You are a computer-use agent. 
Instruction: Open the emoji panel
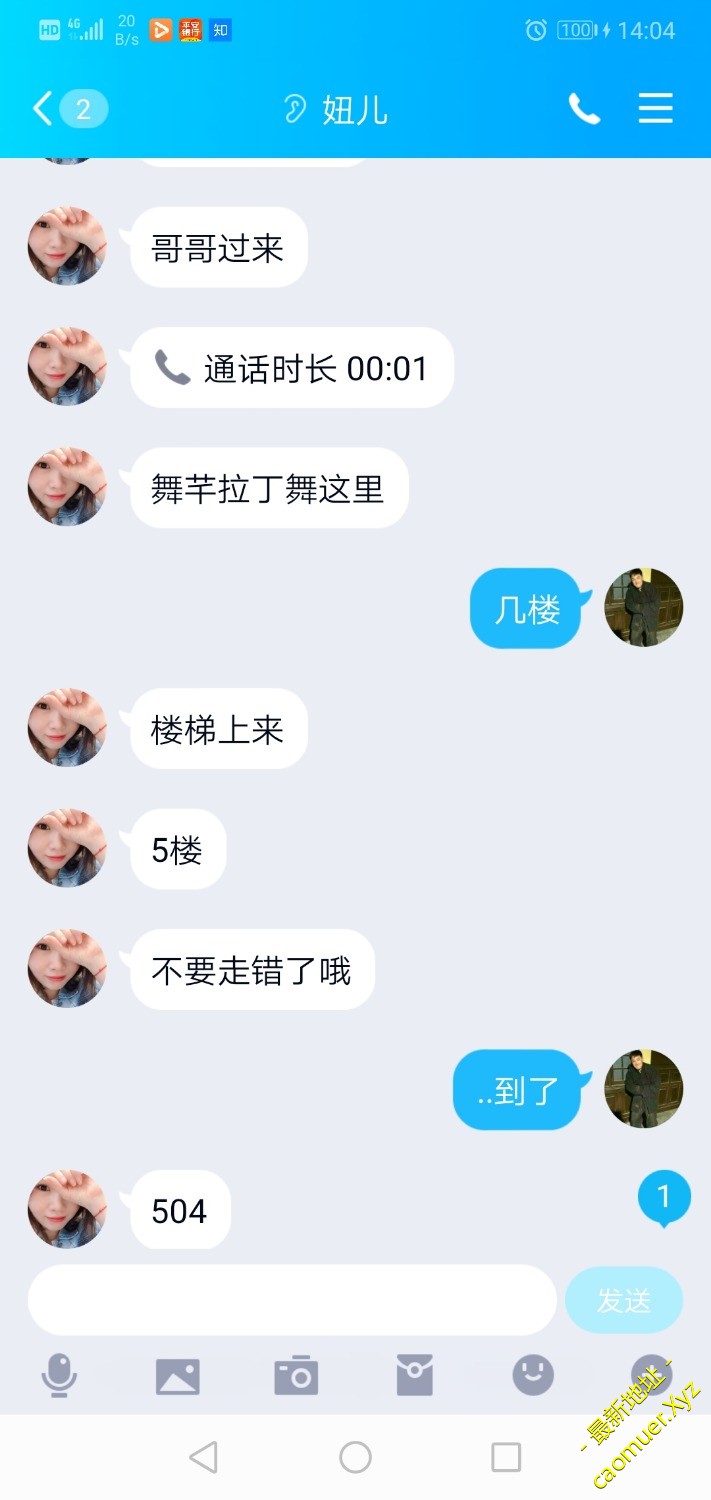coord(533,1376)
